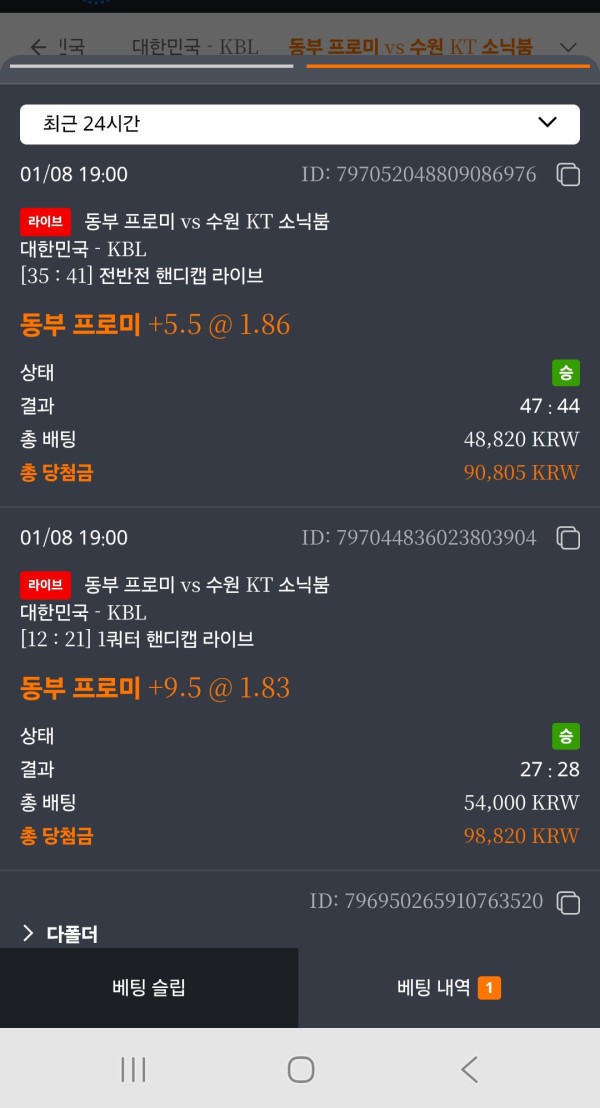Open the 최근 24시간 period dropdown
The image size is (600, 1108).
[300, 124]
